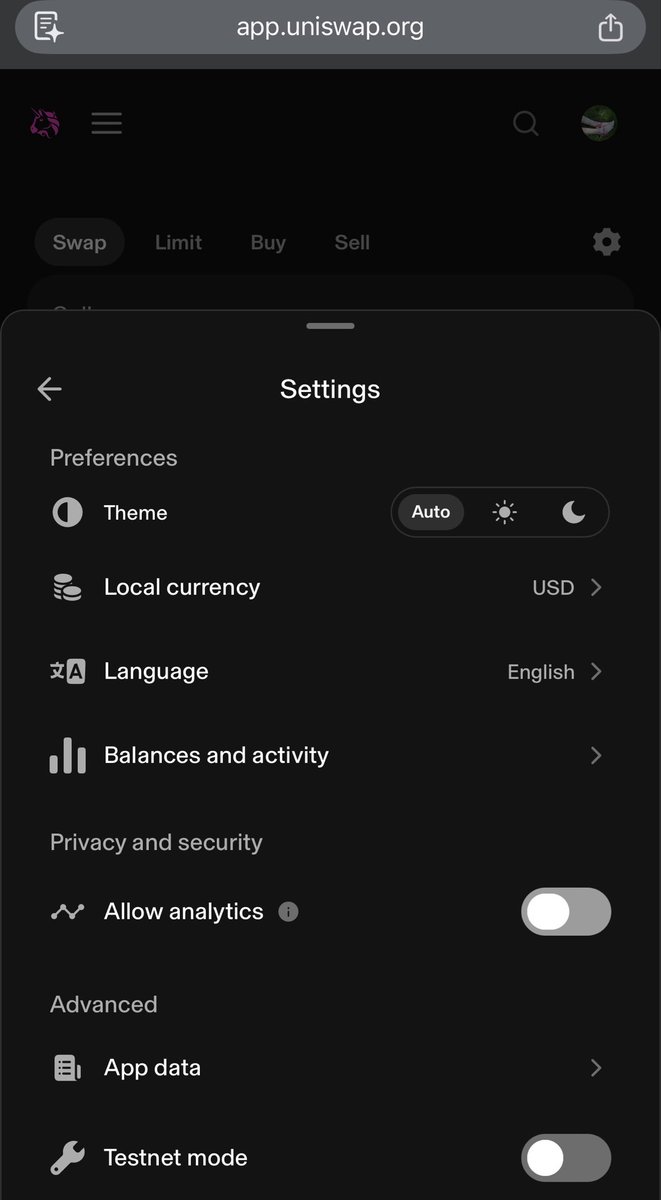
Task: Open the Language setting
Action: (330, 672)
